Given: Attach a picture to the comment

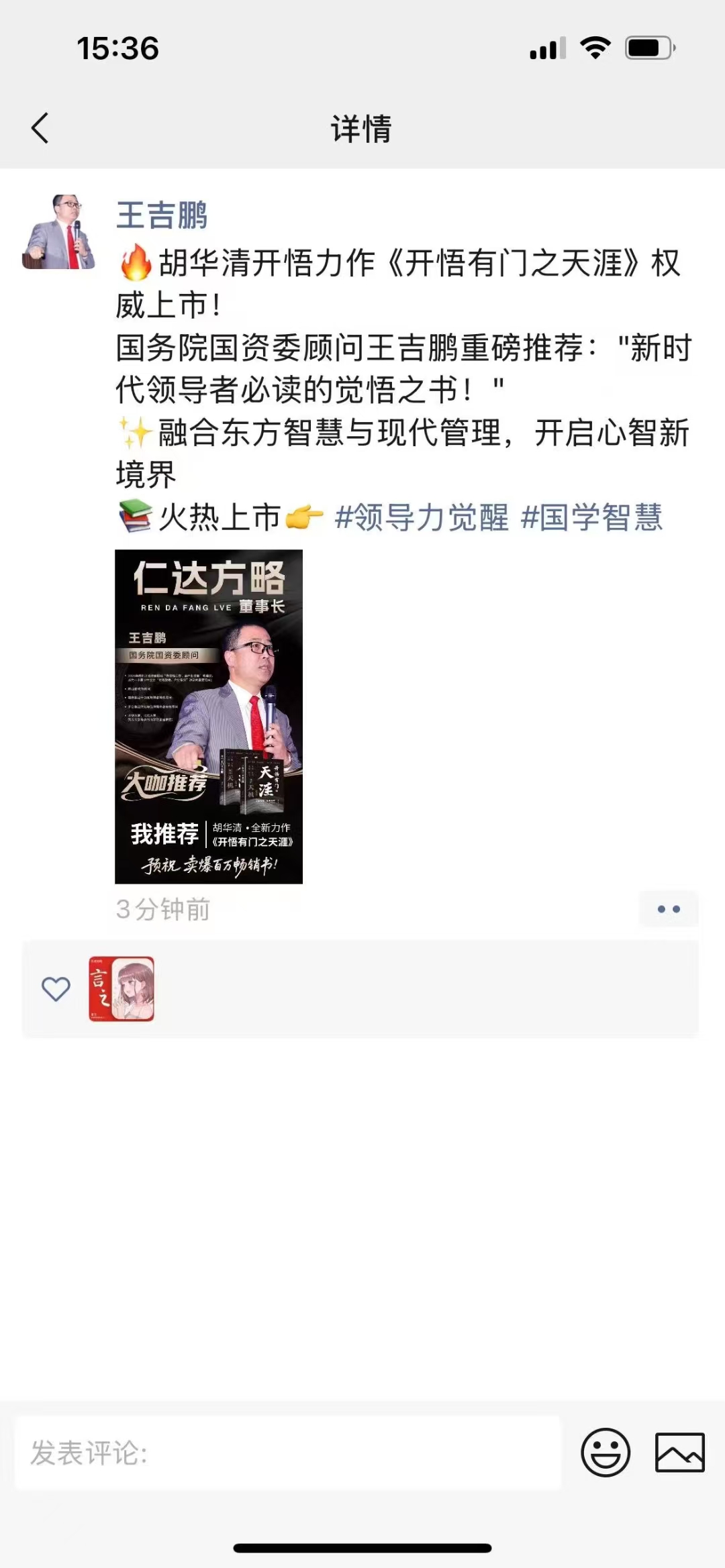Looking at the screenshot, I should tap(679, 1453).
